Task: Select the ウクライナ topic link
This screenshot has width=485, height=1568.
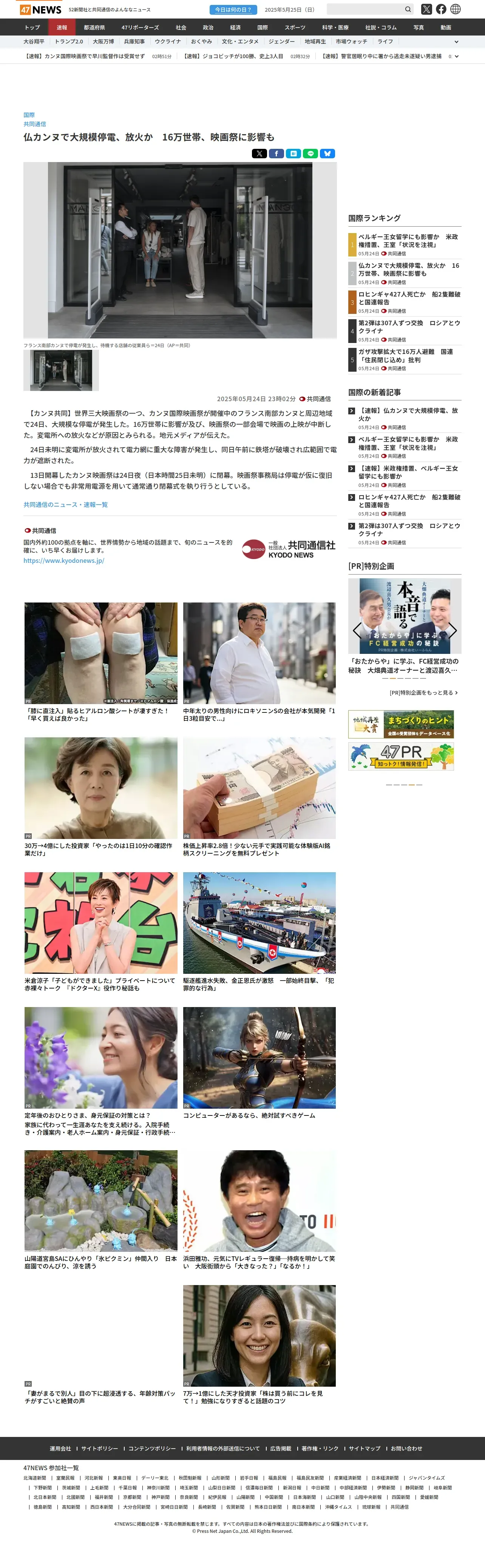Action: click(168, 42)
